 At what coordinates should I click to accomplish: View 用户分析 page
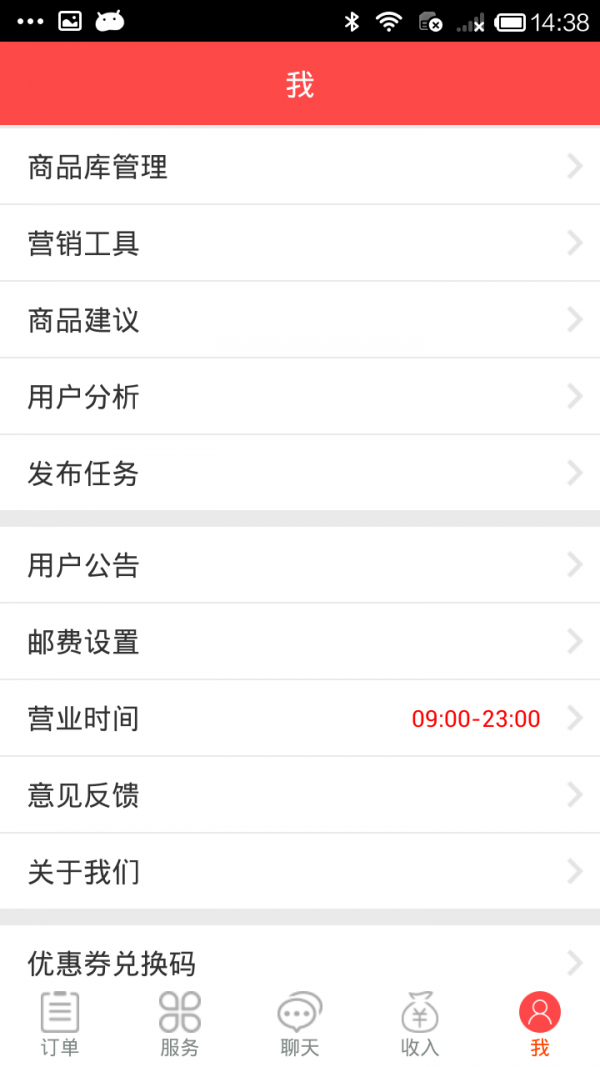[x=300, y=397]
